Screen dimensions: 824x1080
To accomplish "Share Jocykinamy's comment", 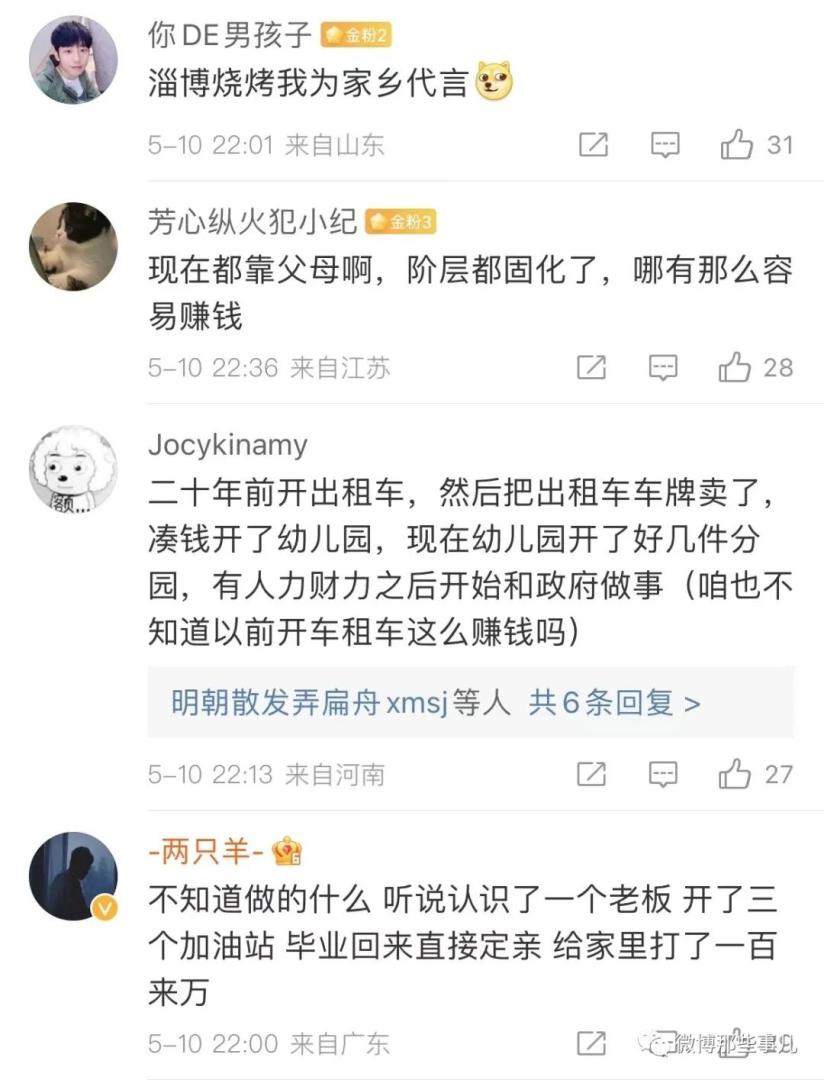I will coord(592,774).
